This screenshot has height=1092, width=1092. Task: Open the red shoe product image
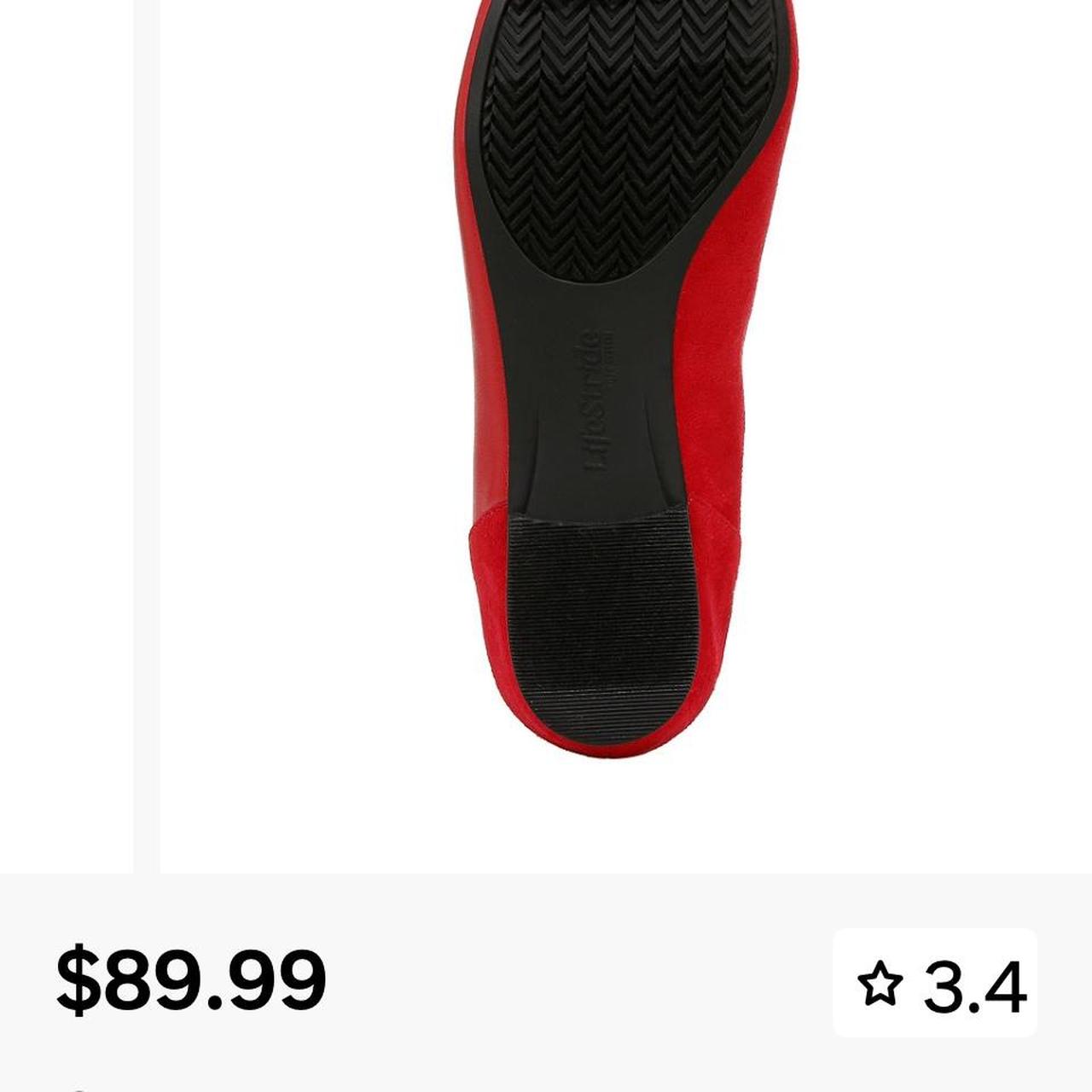pos(623,375)
